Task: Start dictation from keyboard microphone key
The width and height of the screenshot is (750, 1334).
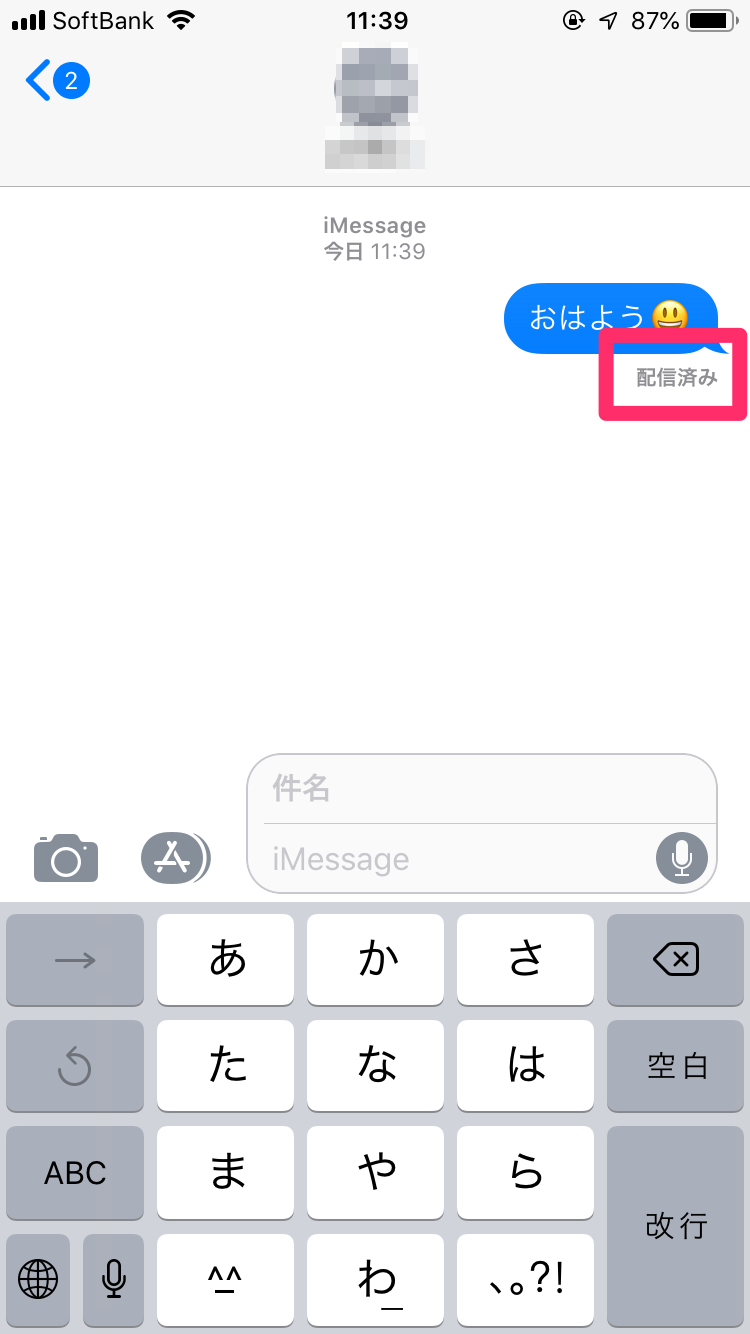Action: pos(113,1278)
